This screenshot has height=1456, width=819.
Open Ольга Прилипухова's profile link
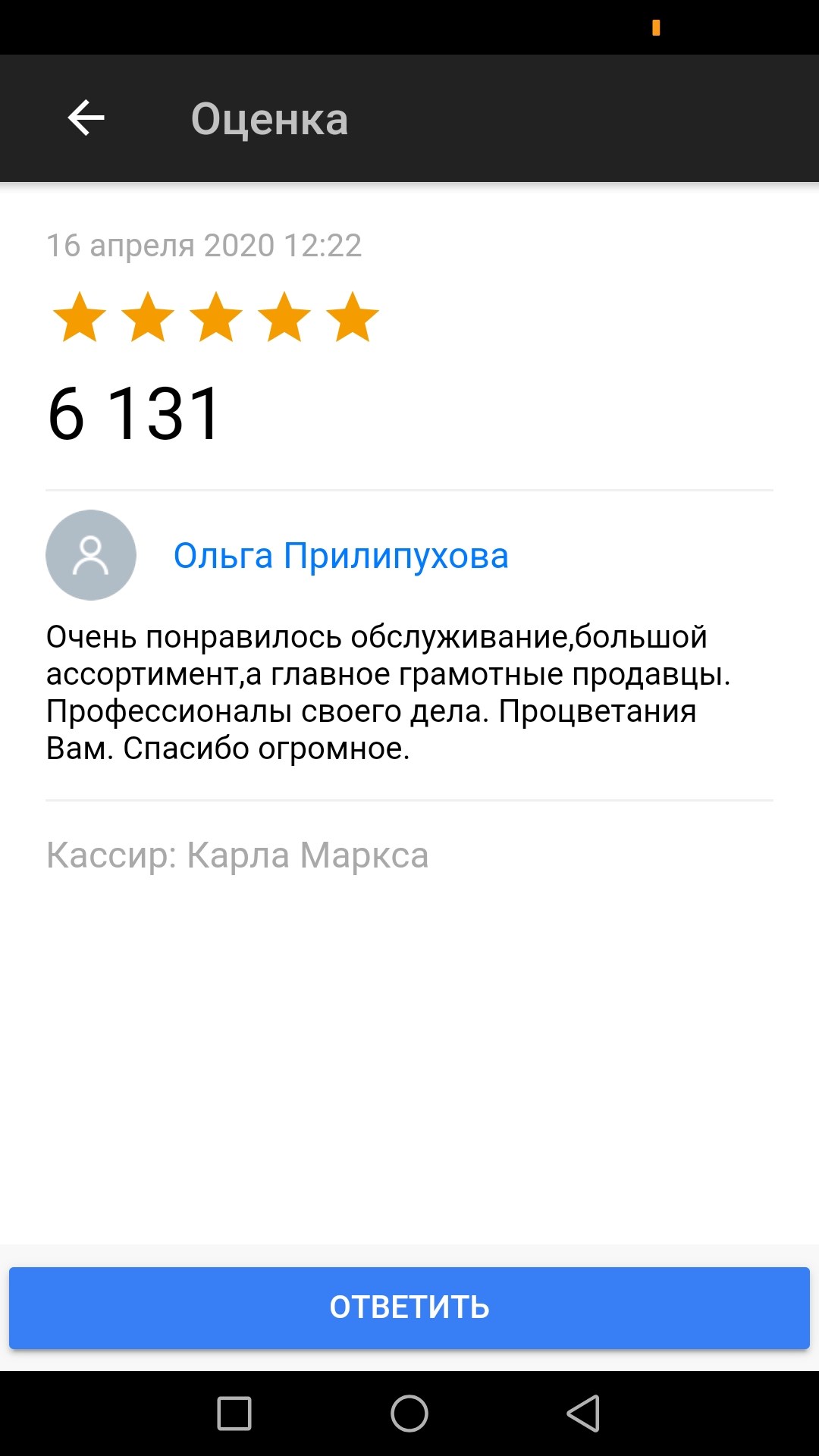tap(340, 556)
